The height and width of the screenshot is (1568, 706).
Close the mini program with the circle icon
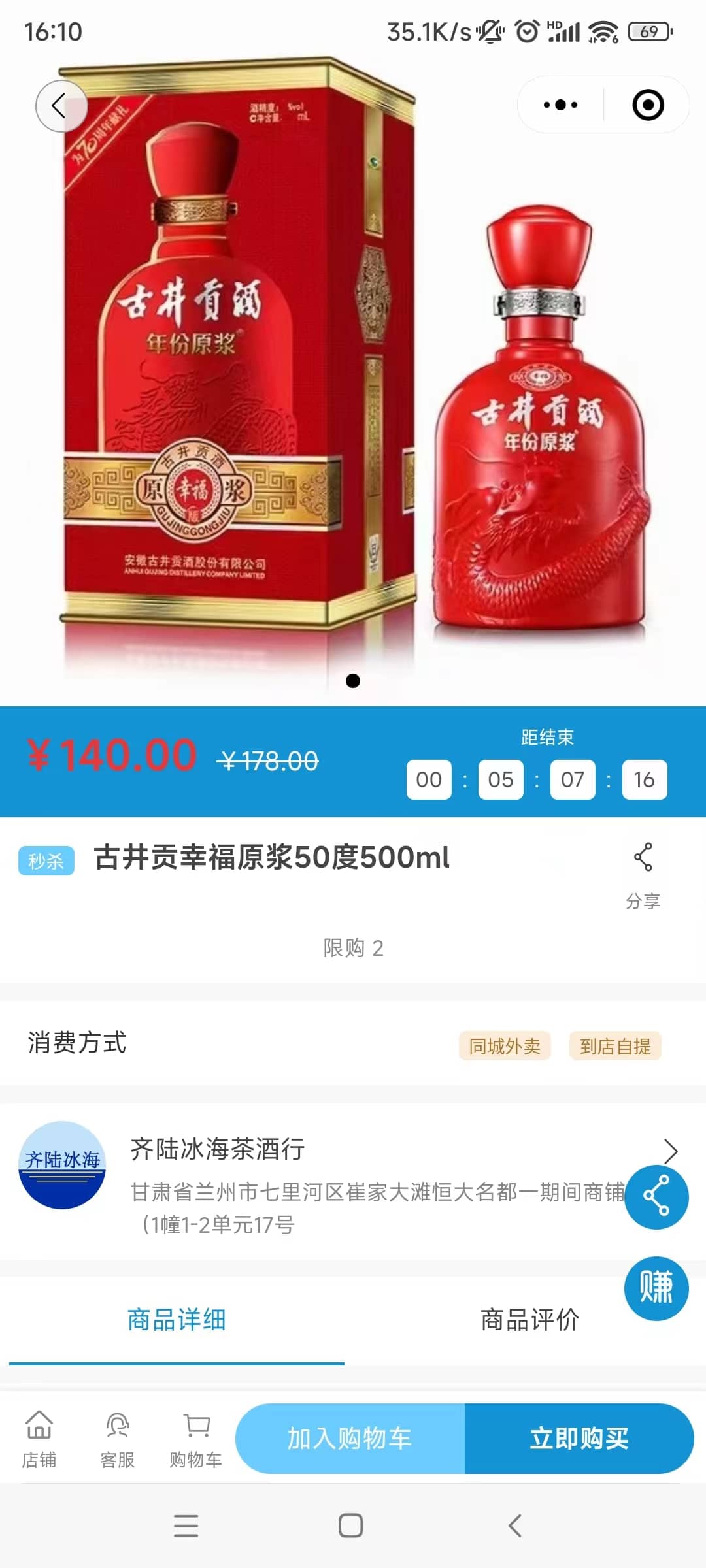[x=648, y=105]
